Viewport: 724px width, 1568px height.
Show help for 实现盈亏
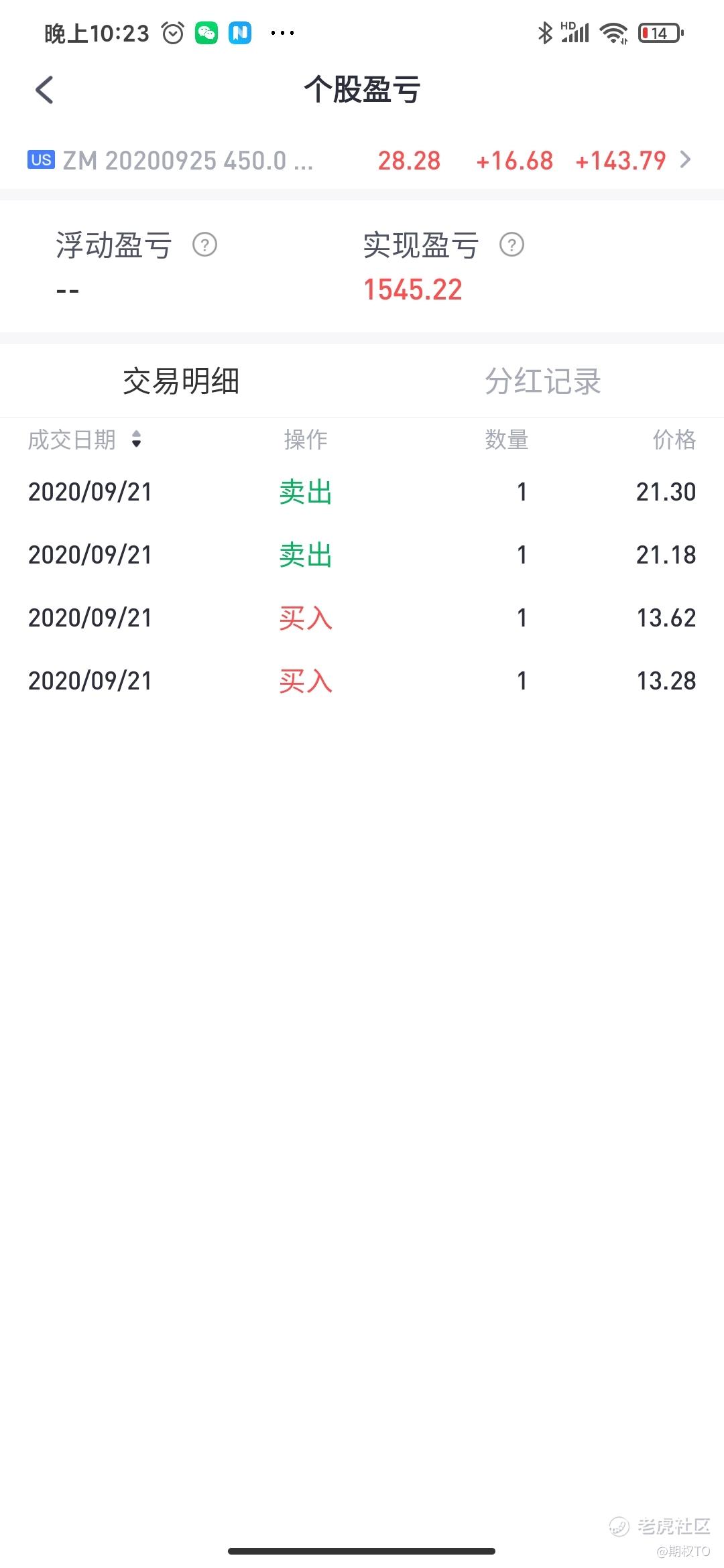tap(511, 245)
